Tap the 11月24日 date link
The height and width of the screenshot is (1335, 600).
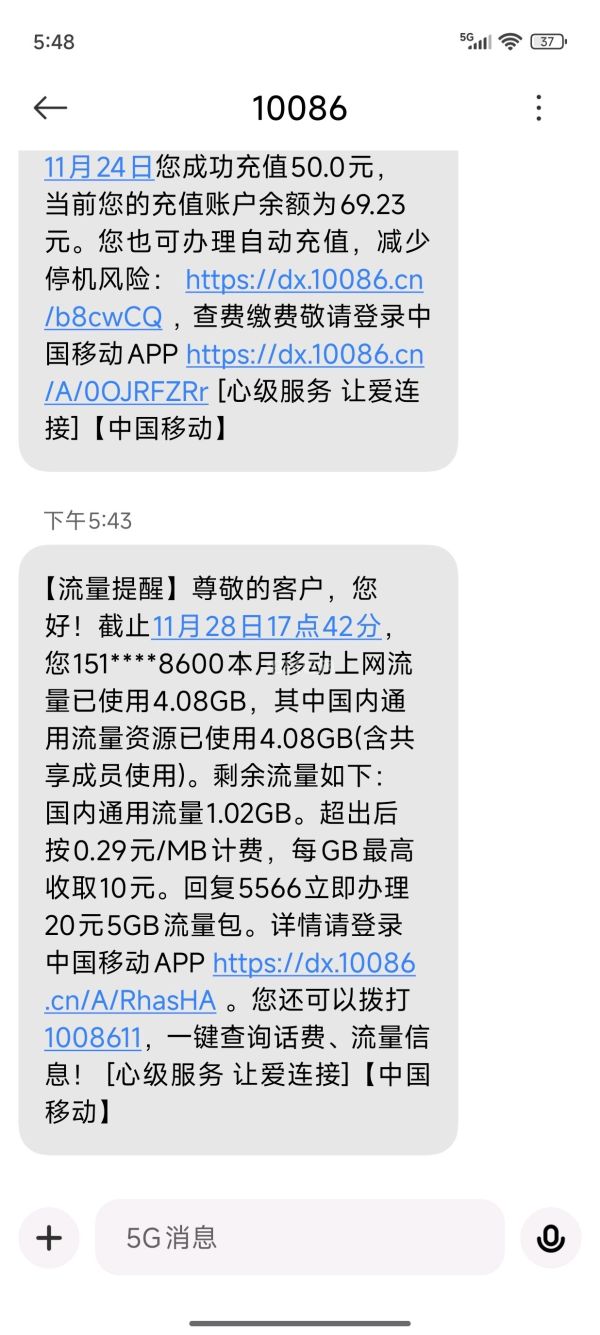(x=98, y=166)
